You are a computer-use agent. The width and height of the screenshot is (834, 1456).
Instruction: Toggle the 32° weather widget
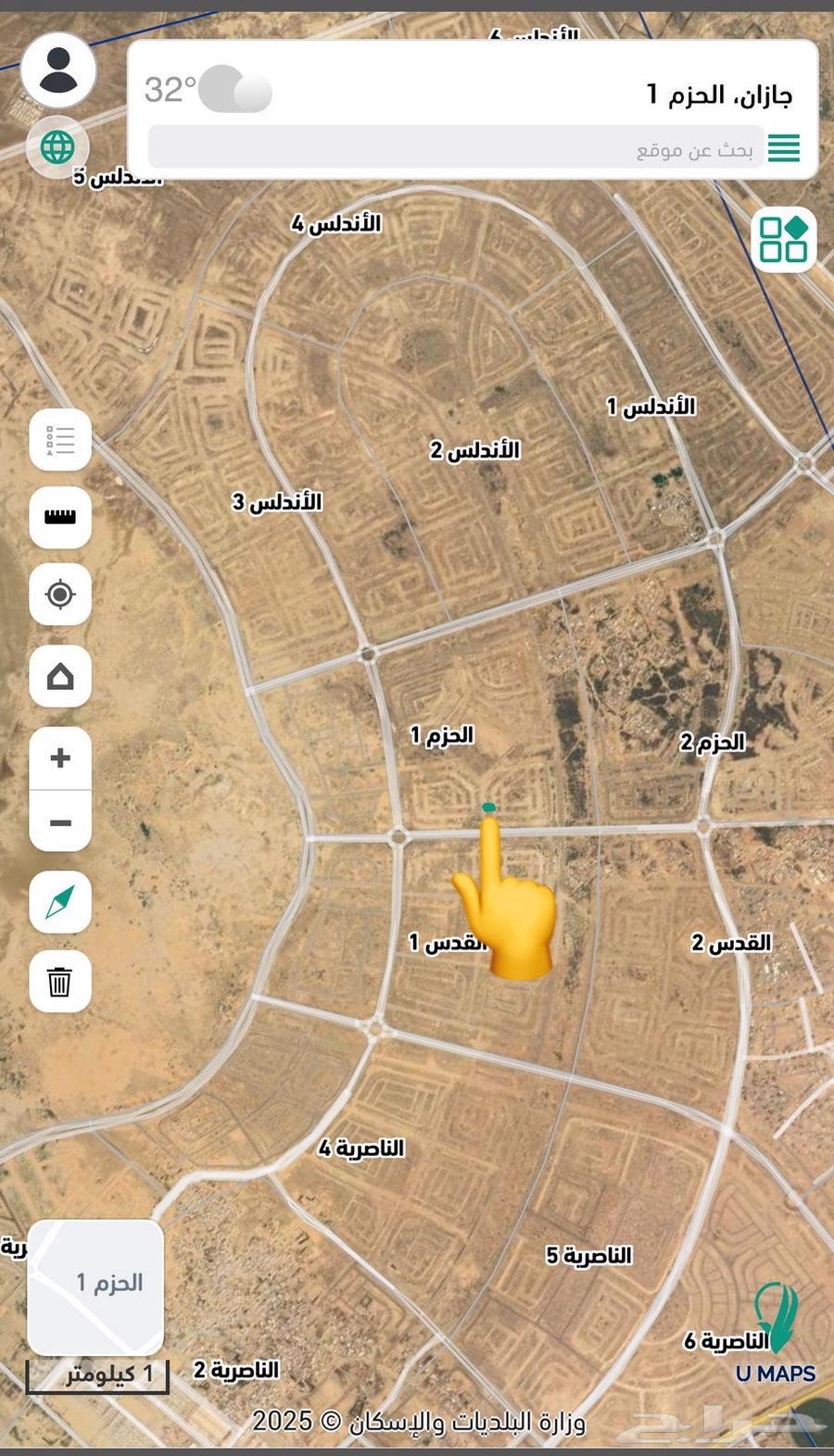[x=206, y=89]
